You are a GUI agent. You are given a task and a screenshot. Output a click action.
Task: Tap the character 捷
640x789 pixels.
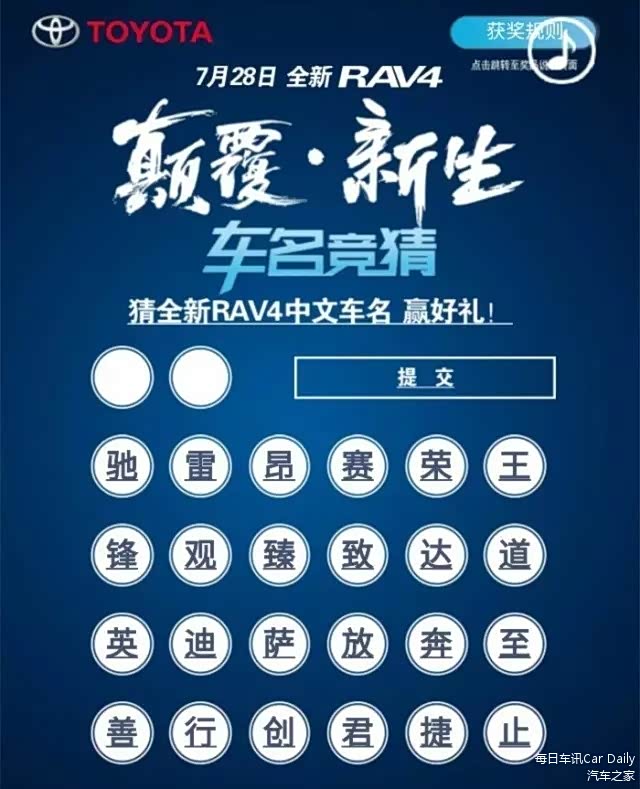[436, 733]
